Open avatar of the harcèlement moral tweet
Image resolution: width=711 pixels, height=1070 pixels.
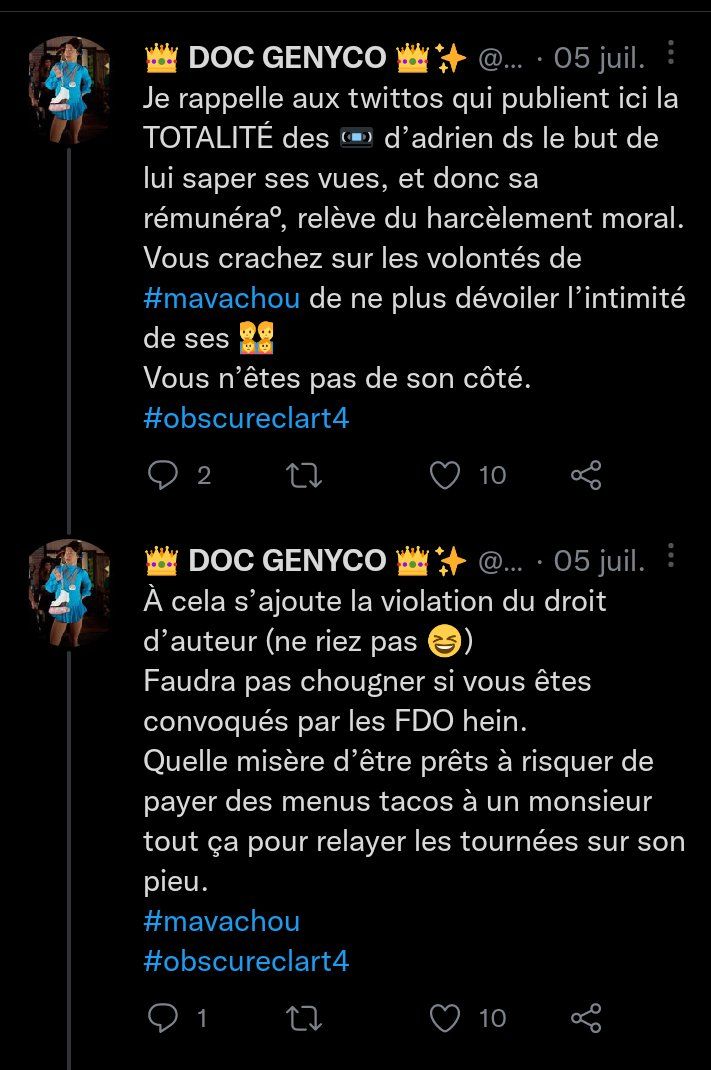tap(68, 90)
